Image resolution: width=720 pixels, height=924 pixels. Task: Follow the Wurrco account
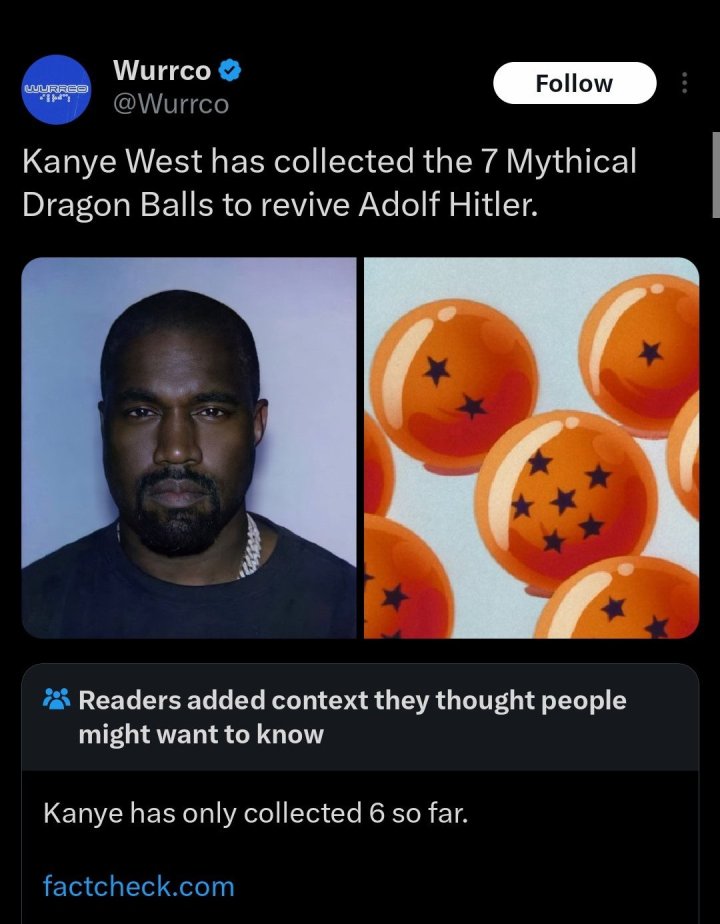(574, 83)
